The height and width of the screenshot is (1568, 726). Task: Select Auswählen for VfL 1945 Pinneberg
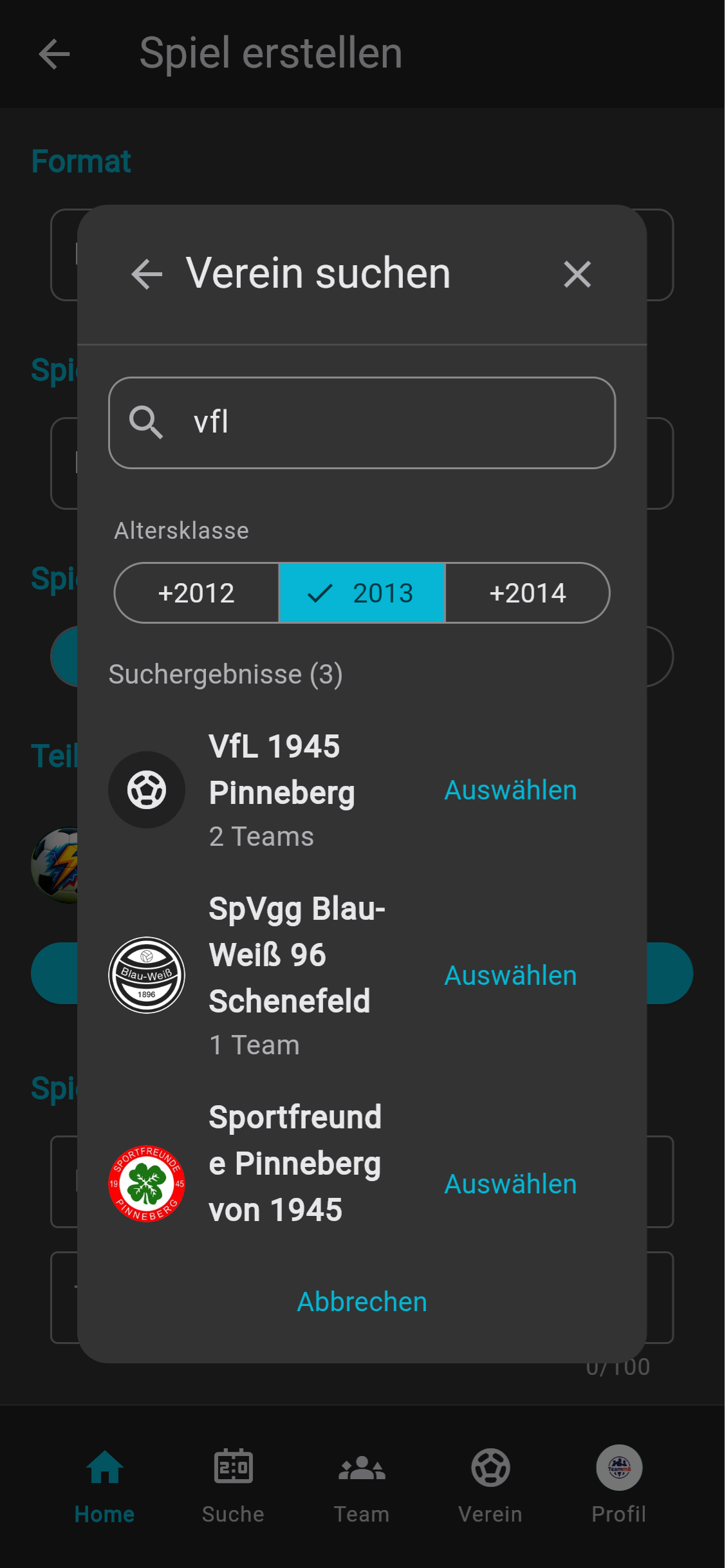click(509, 789)
